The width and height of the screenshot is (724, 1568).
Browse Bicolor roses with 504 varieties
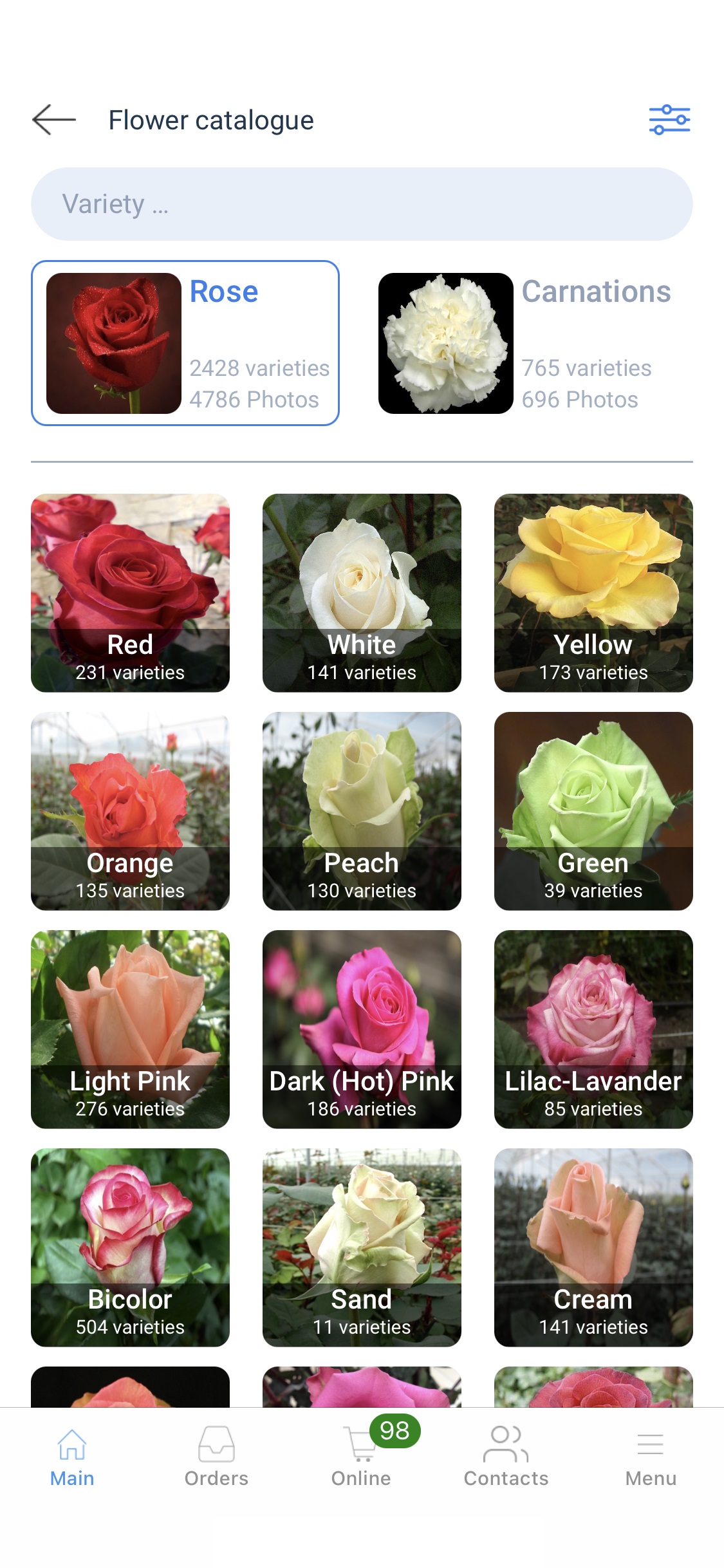coord(130,1247)
